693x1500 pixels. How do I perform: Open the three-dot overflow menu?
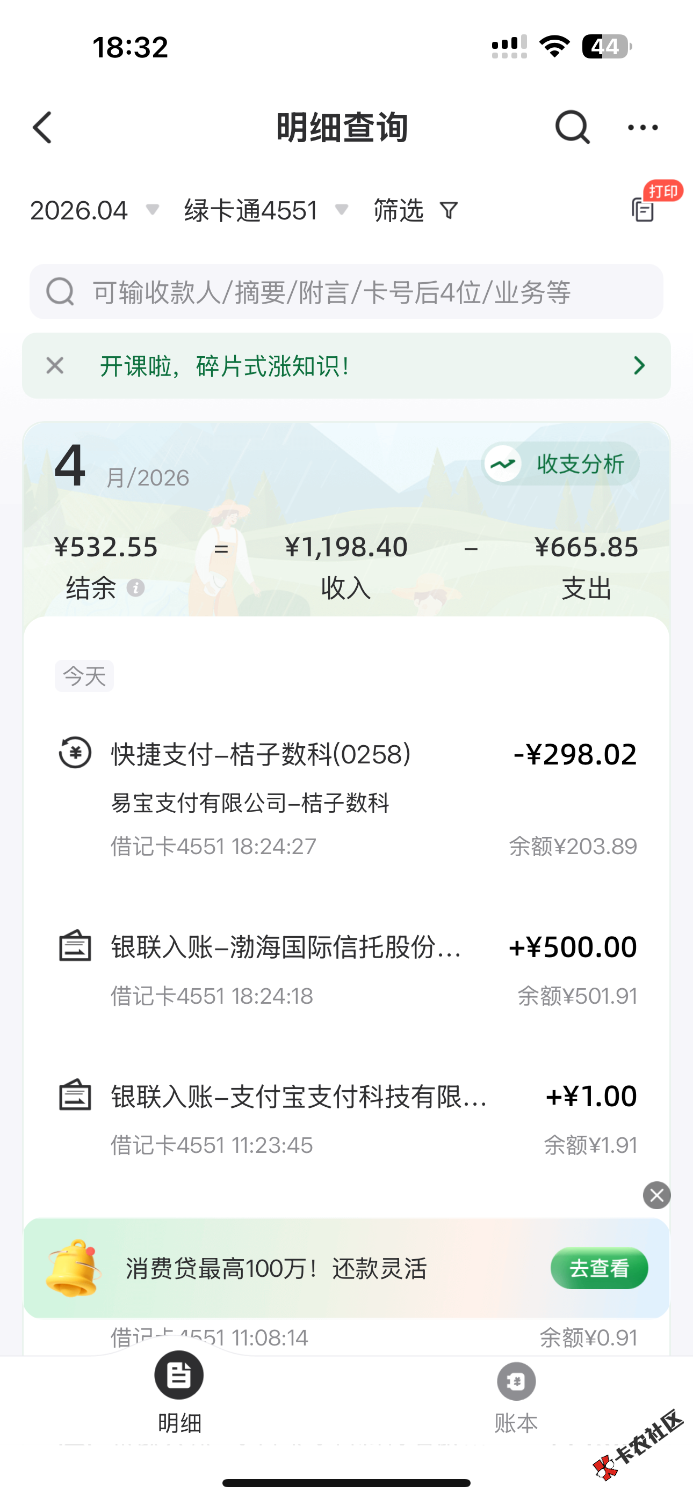(x=642, y=128)
